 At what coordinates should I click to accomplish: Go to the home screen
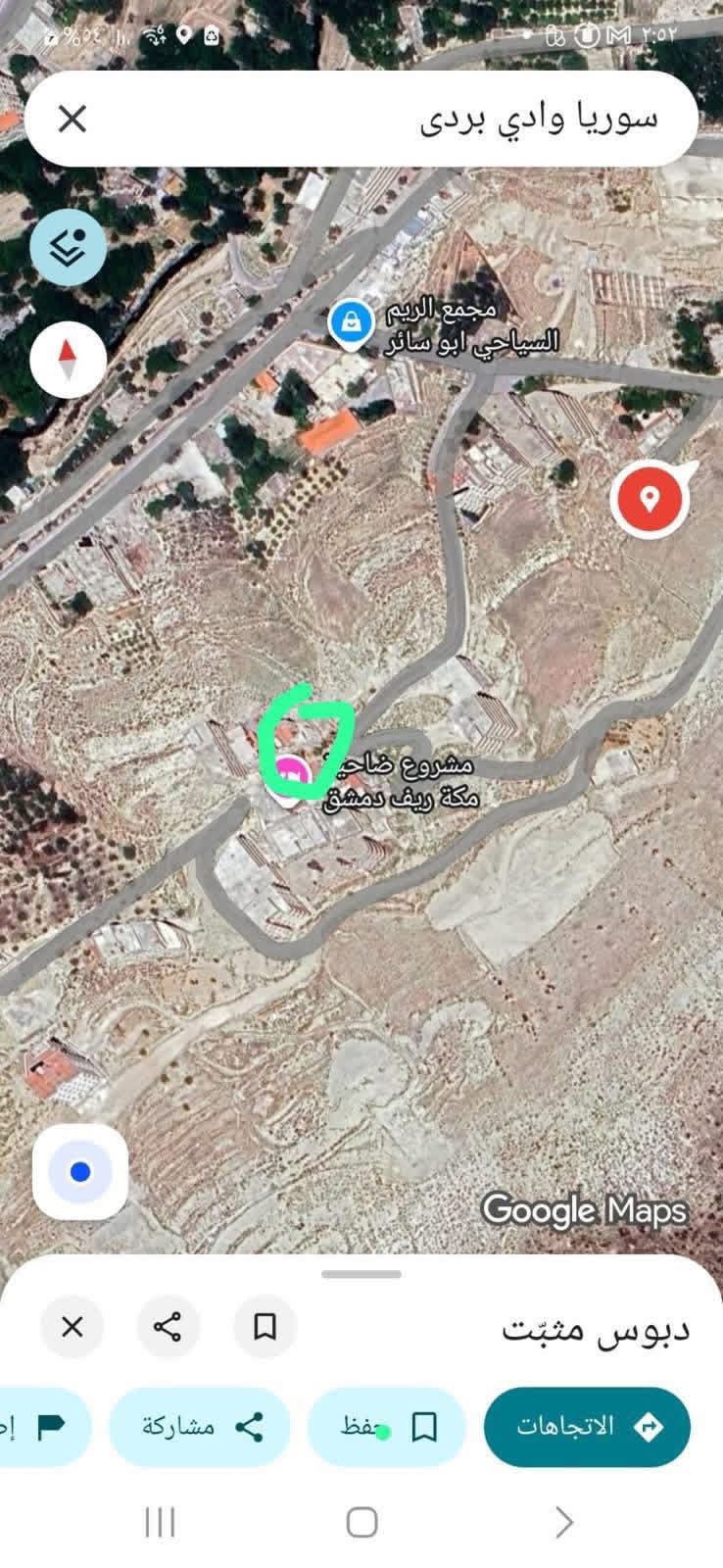click(x=361, y=1522)
